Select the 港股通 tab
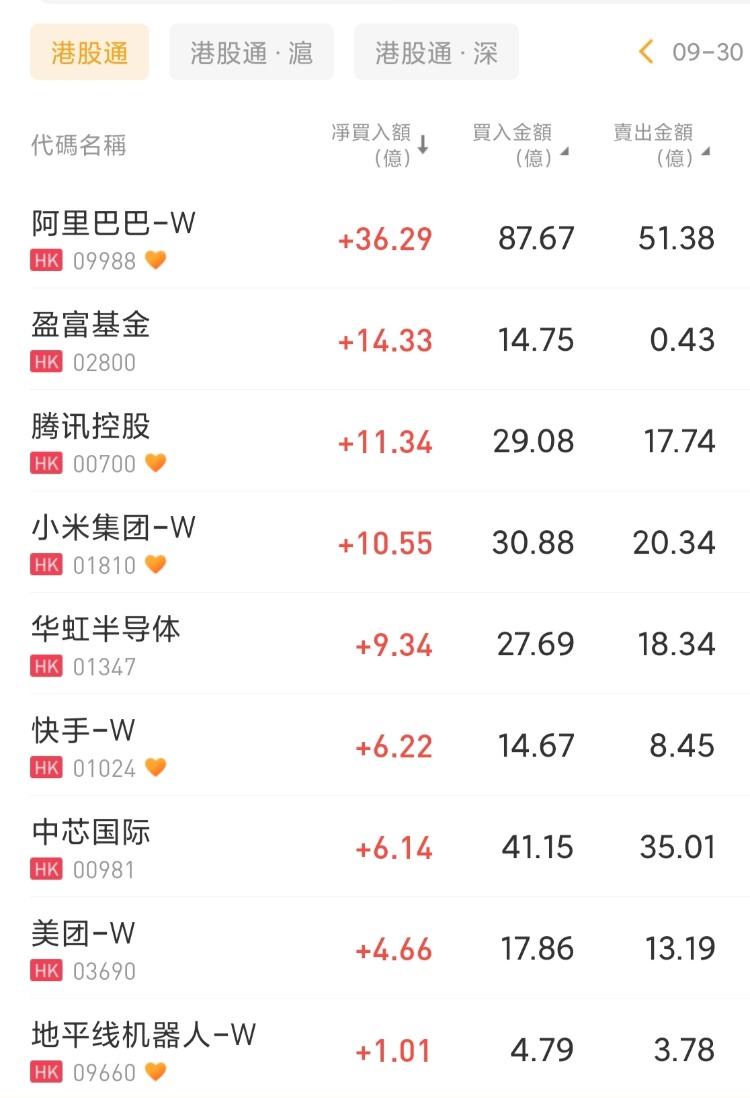750x1098 pixels. (90, 53)
